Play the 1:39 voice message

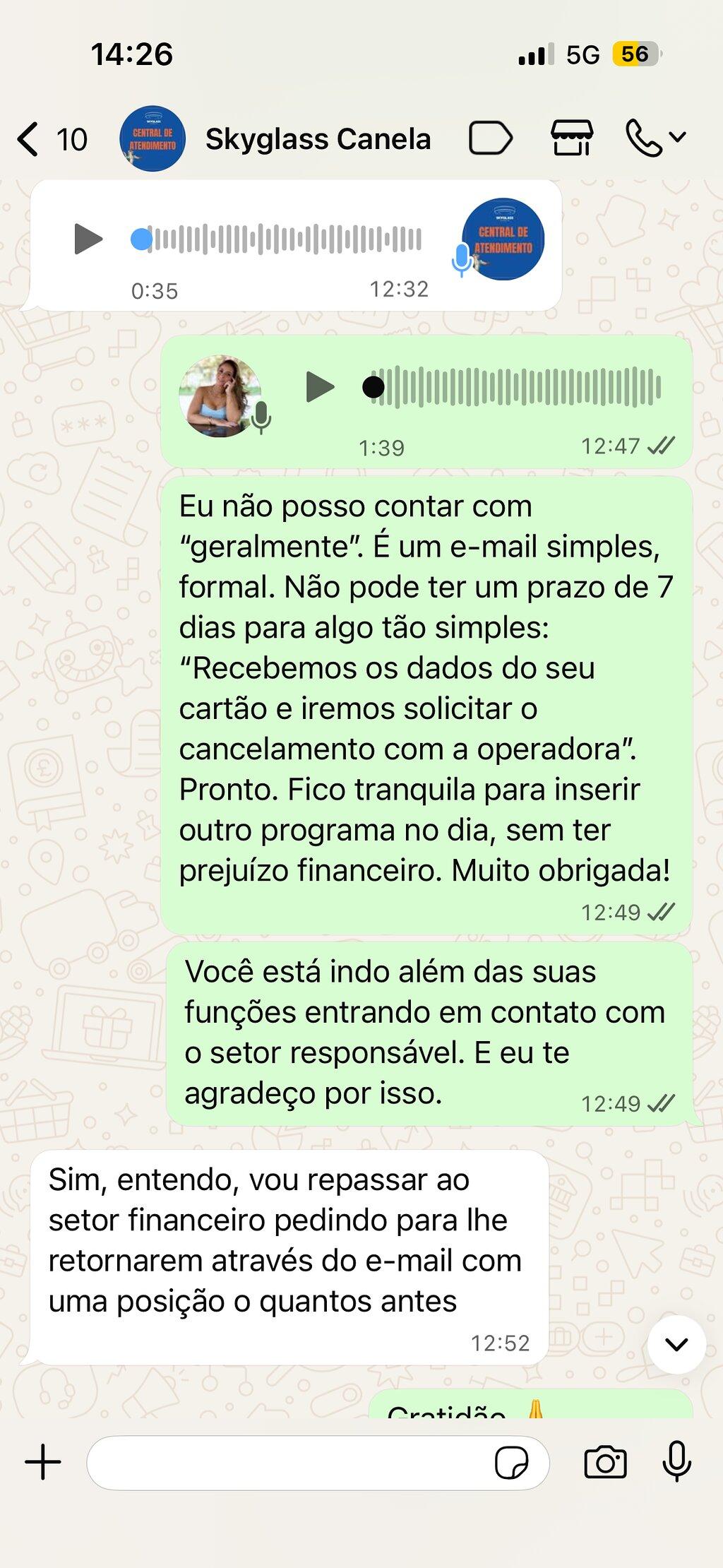(x=319, y=386)
